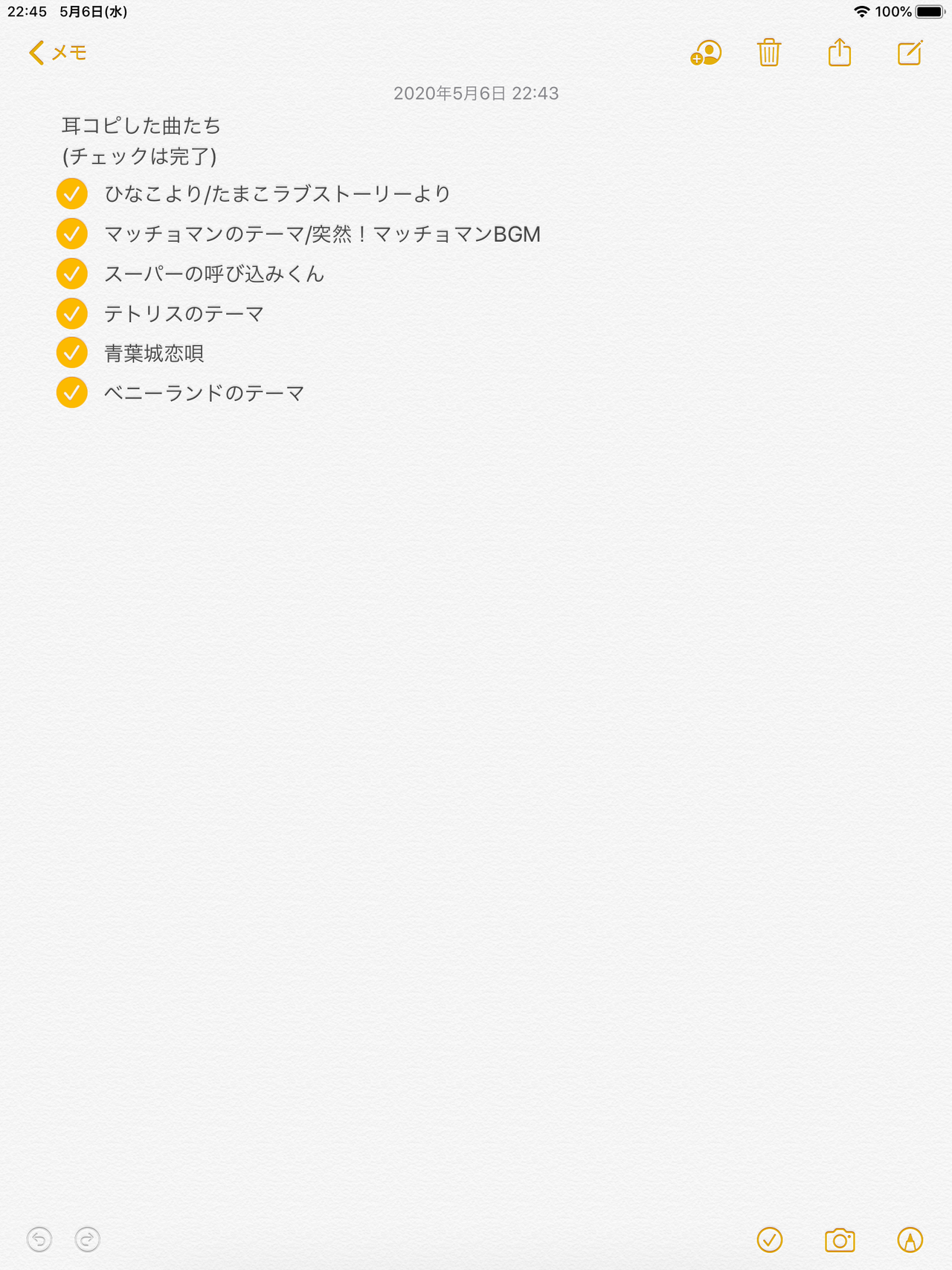Screen dimensions: 952x1270
Task: Tap the undo arrow
Action: [x=39, y=1239]
